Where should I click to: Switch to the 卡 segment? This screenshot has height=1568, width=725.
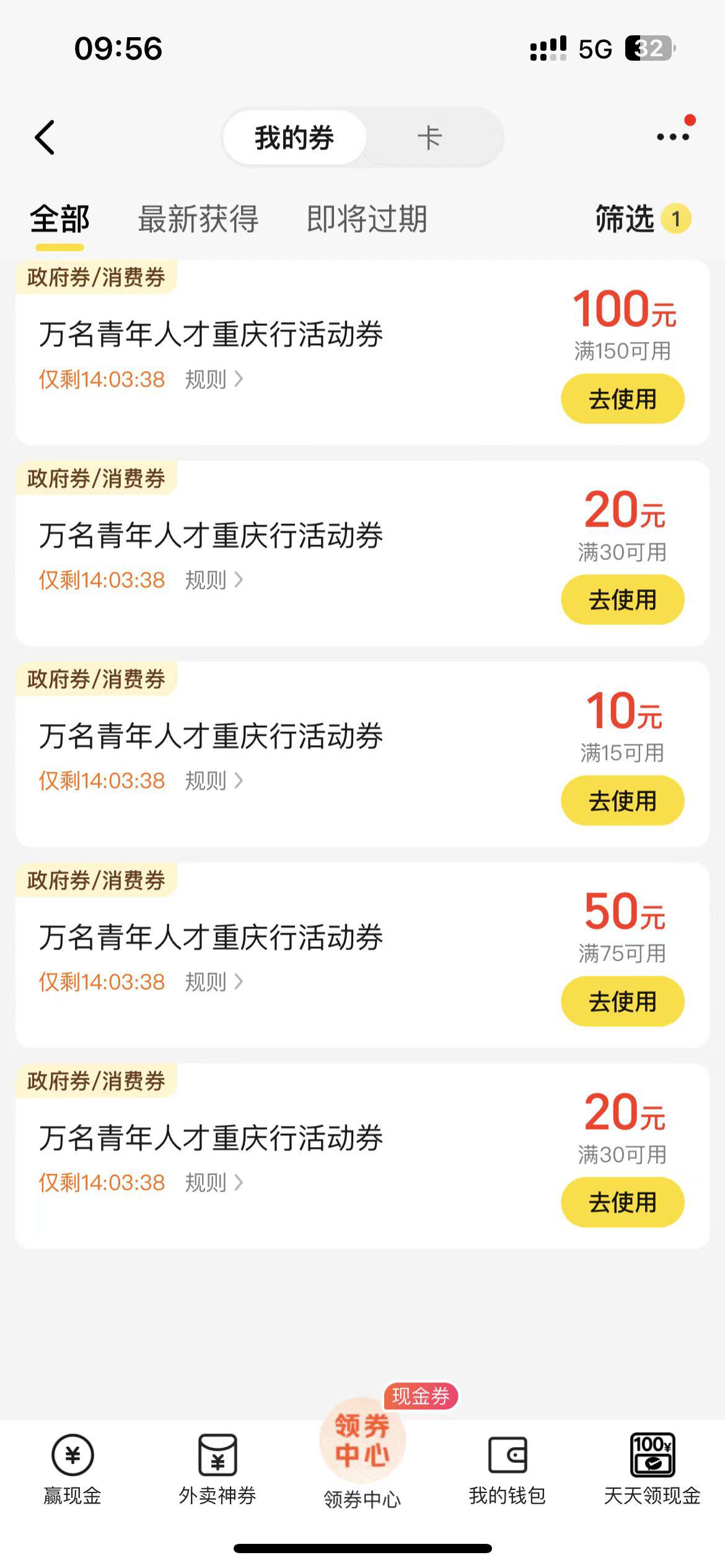[429, 137]
